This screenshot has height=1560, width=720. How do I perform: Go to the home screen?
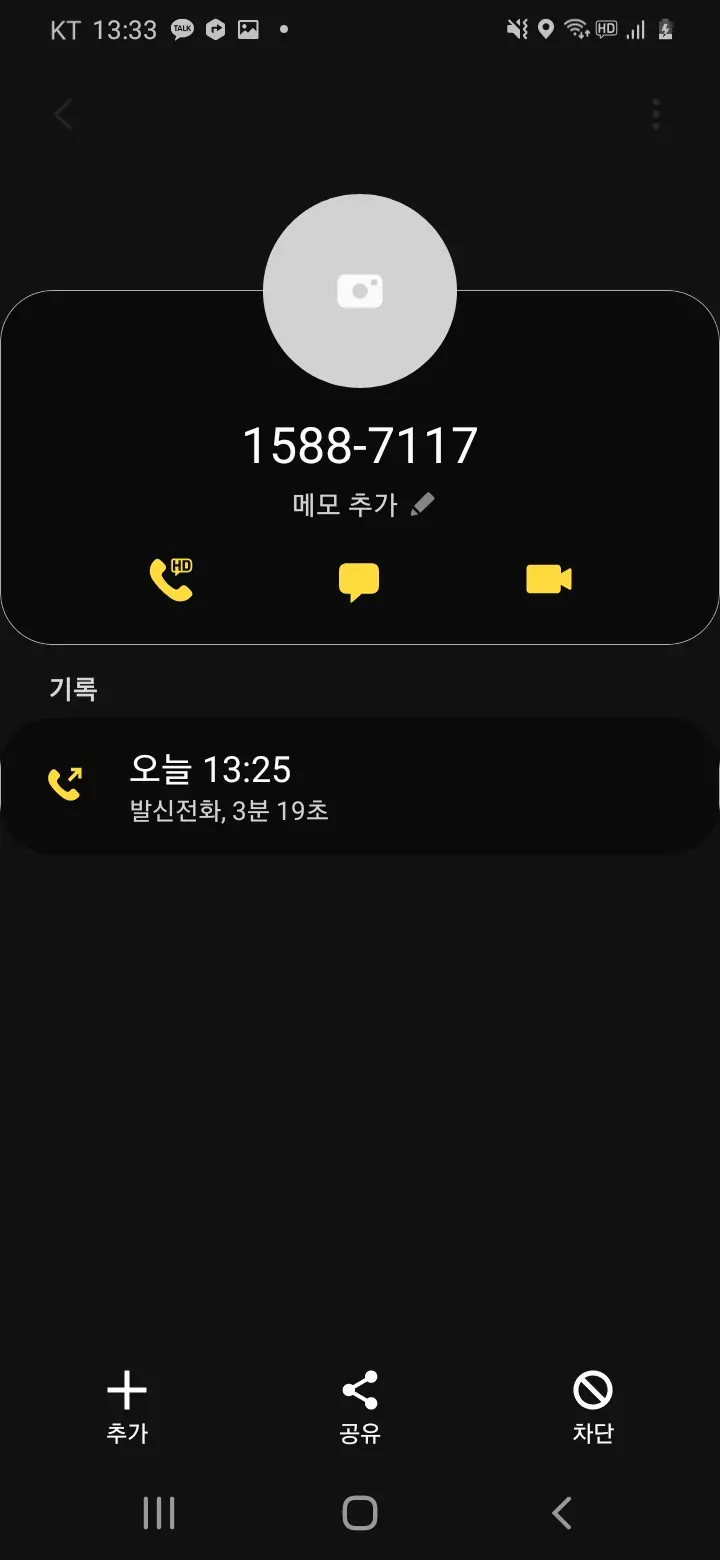tap(360, 1513)
